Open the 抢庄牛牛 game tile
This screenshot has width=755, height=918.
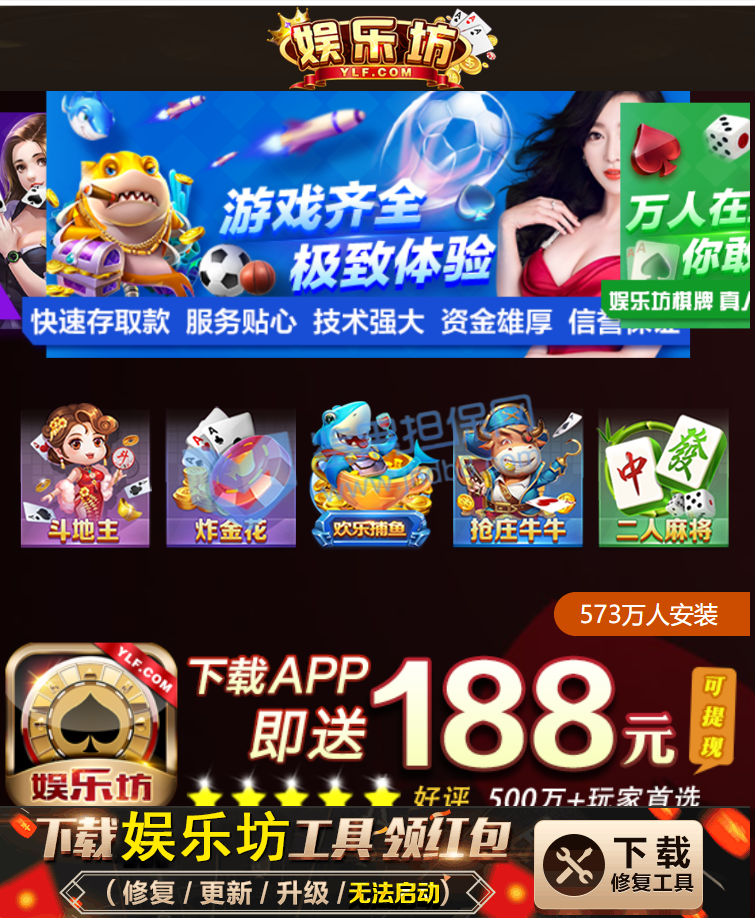point(517,478)
